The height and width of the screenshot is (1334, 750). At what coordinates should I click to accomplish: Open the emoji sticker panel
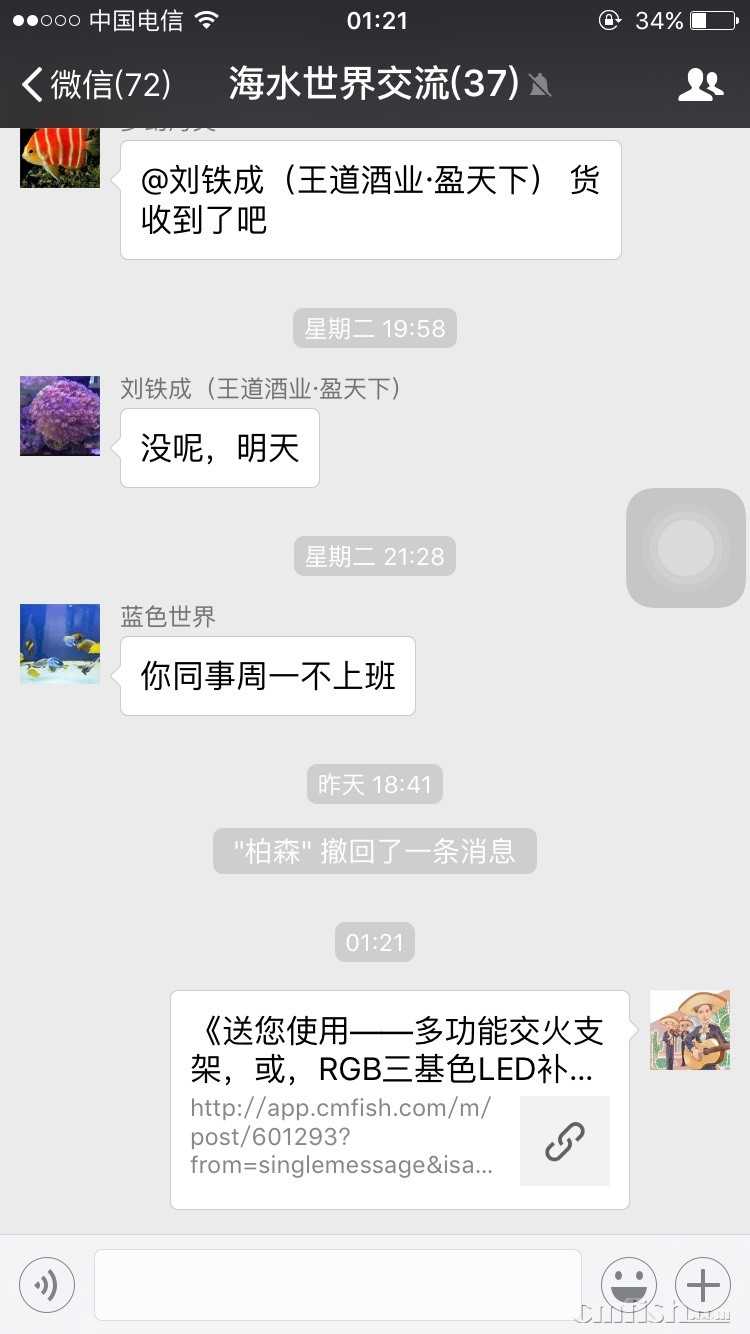click(x=629, y=1285)
